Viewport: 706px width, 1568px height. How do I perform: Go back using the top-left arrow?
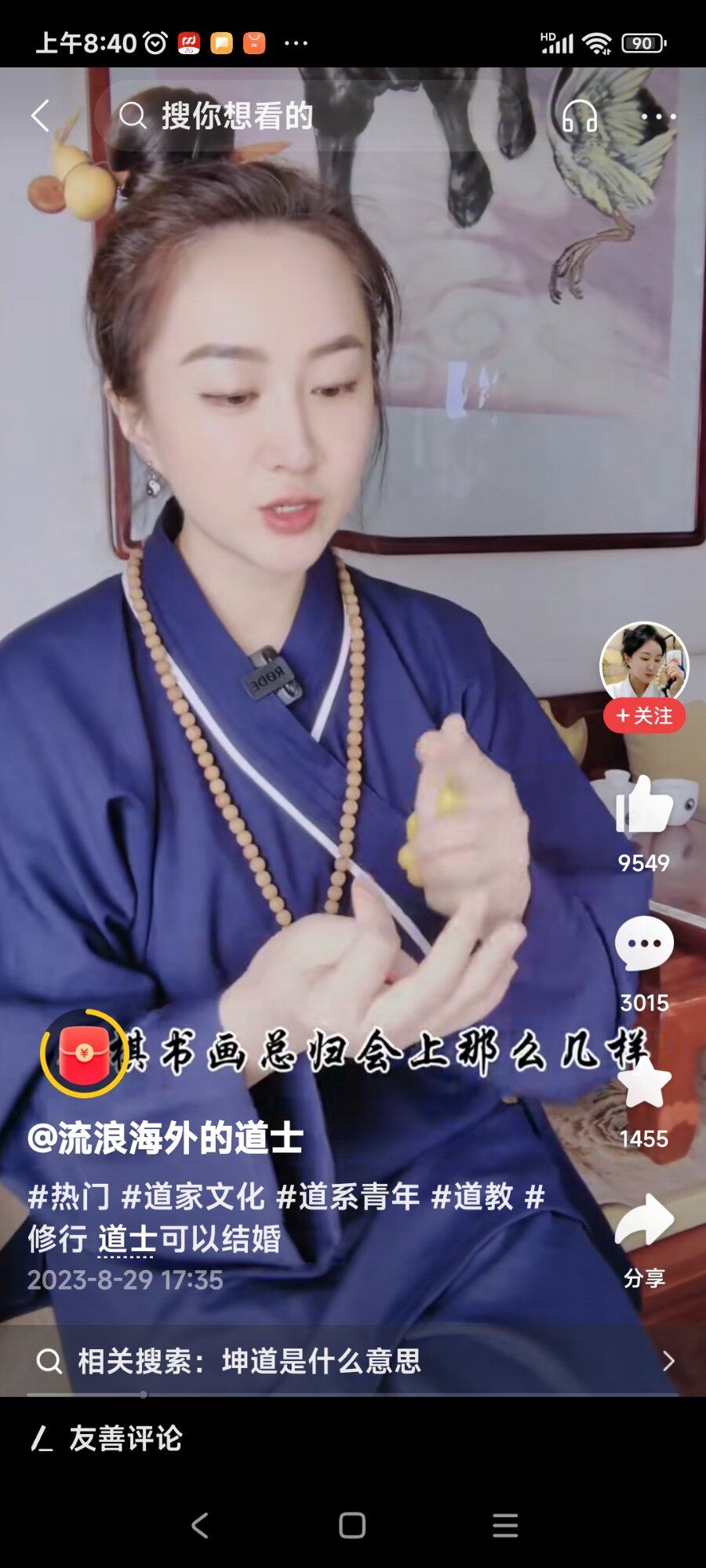click(x=41, y=116)
